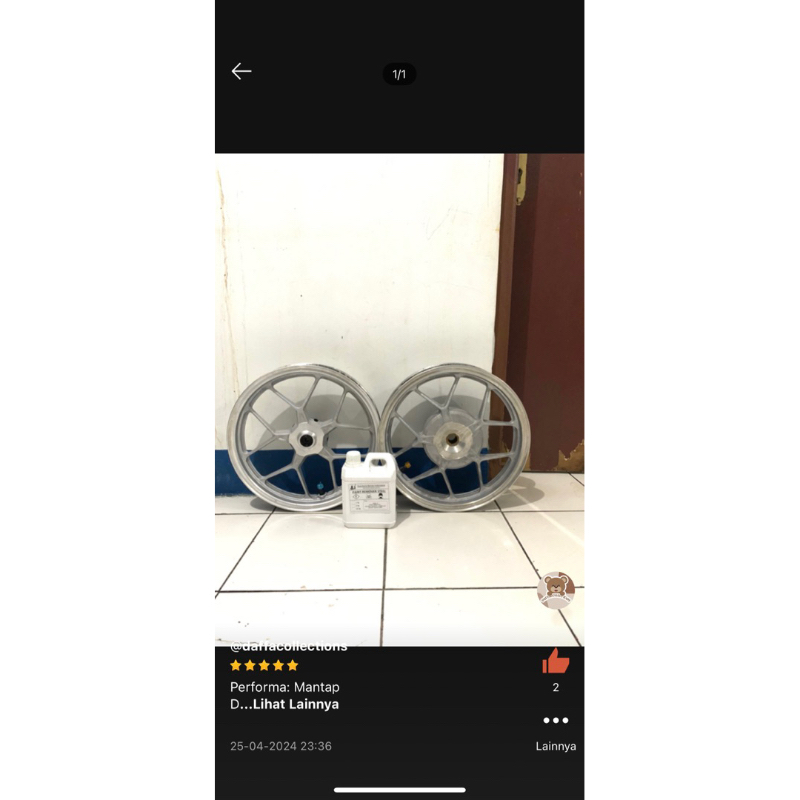Go back using the top arrow

pos(241,71)
